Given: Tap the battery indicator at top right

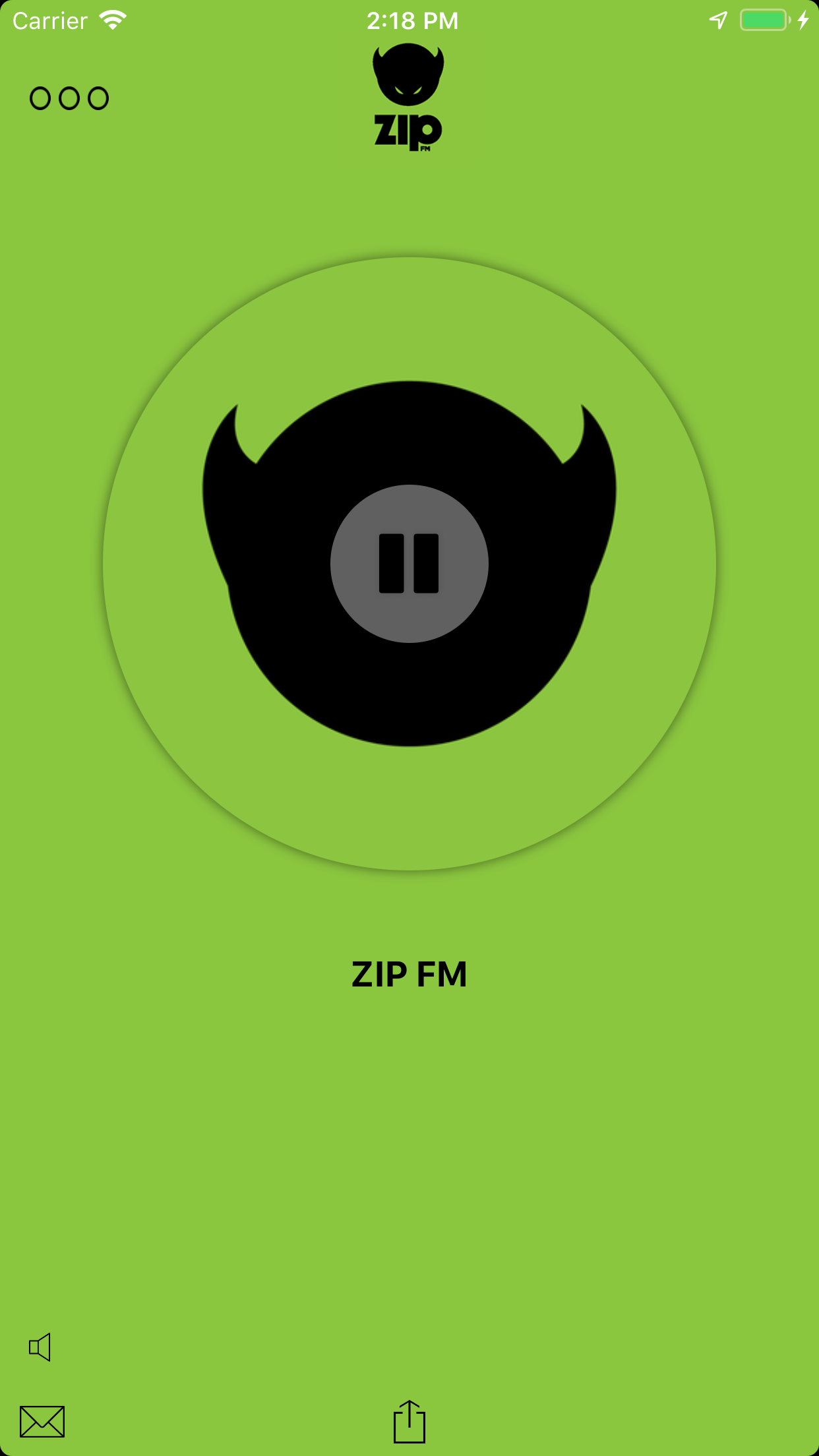Looking at the screenshot, I should pos(764,20).
